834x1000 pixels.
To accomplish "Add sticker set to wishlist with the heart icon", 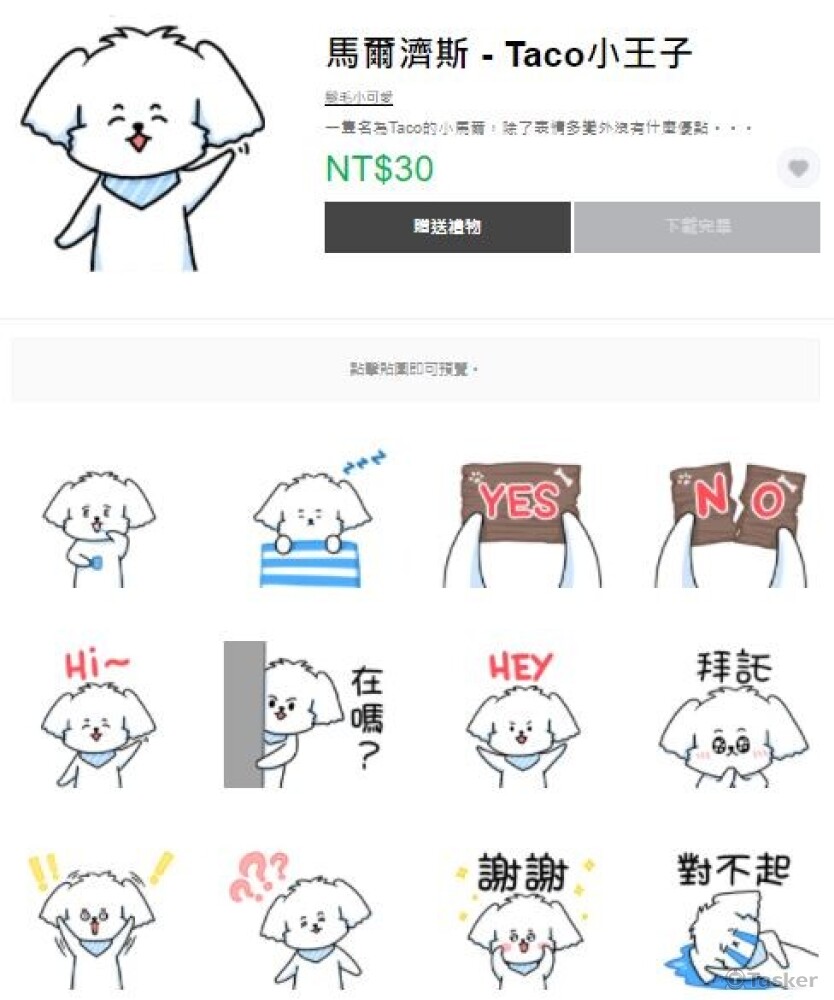I will [797, 169].
